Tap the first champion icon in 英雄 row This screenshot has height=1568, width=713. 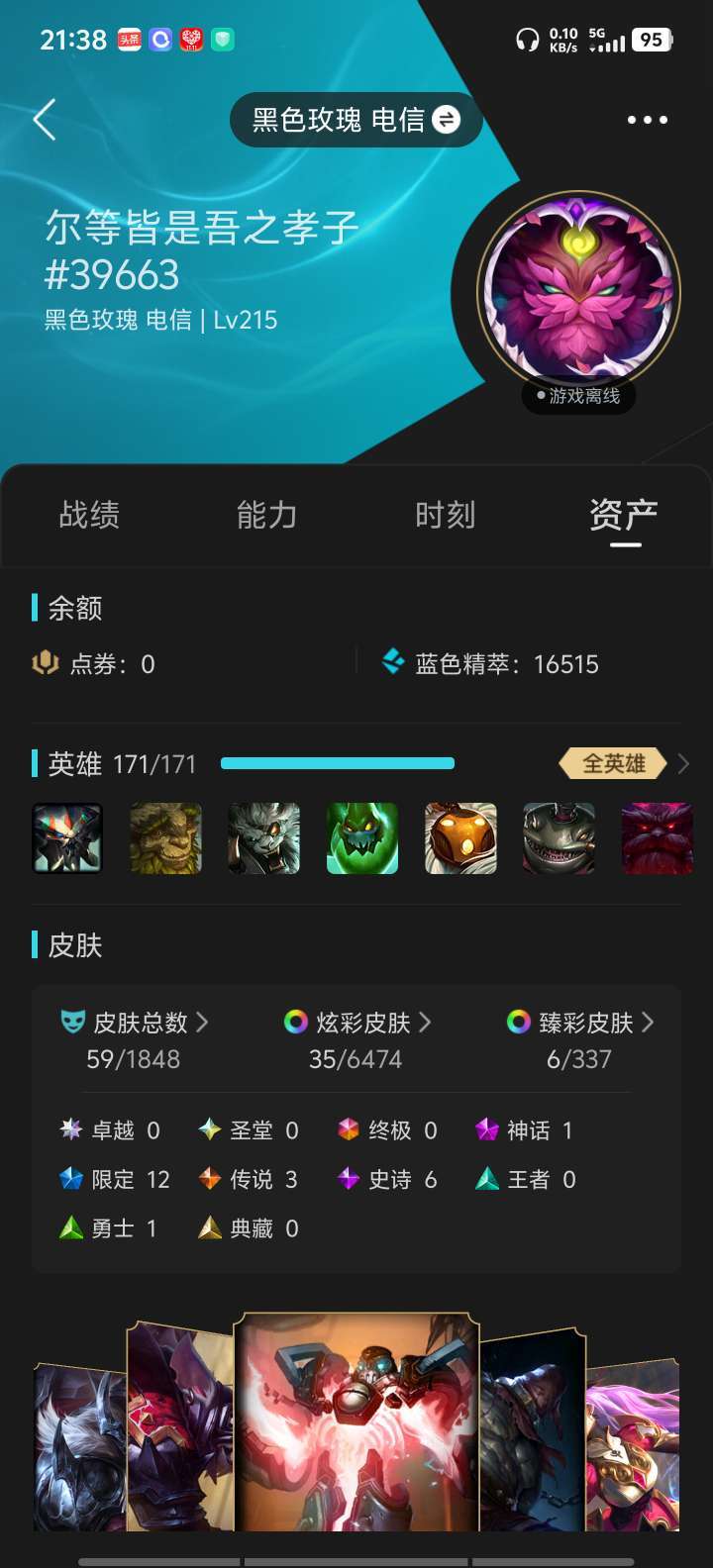(67, 838)
